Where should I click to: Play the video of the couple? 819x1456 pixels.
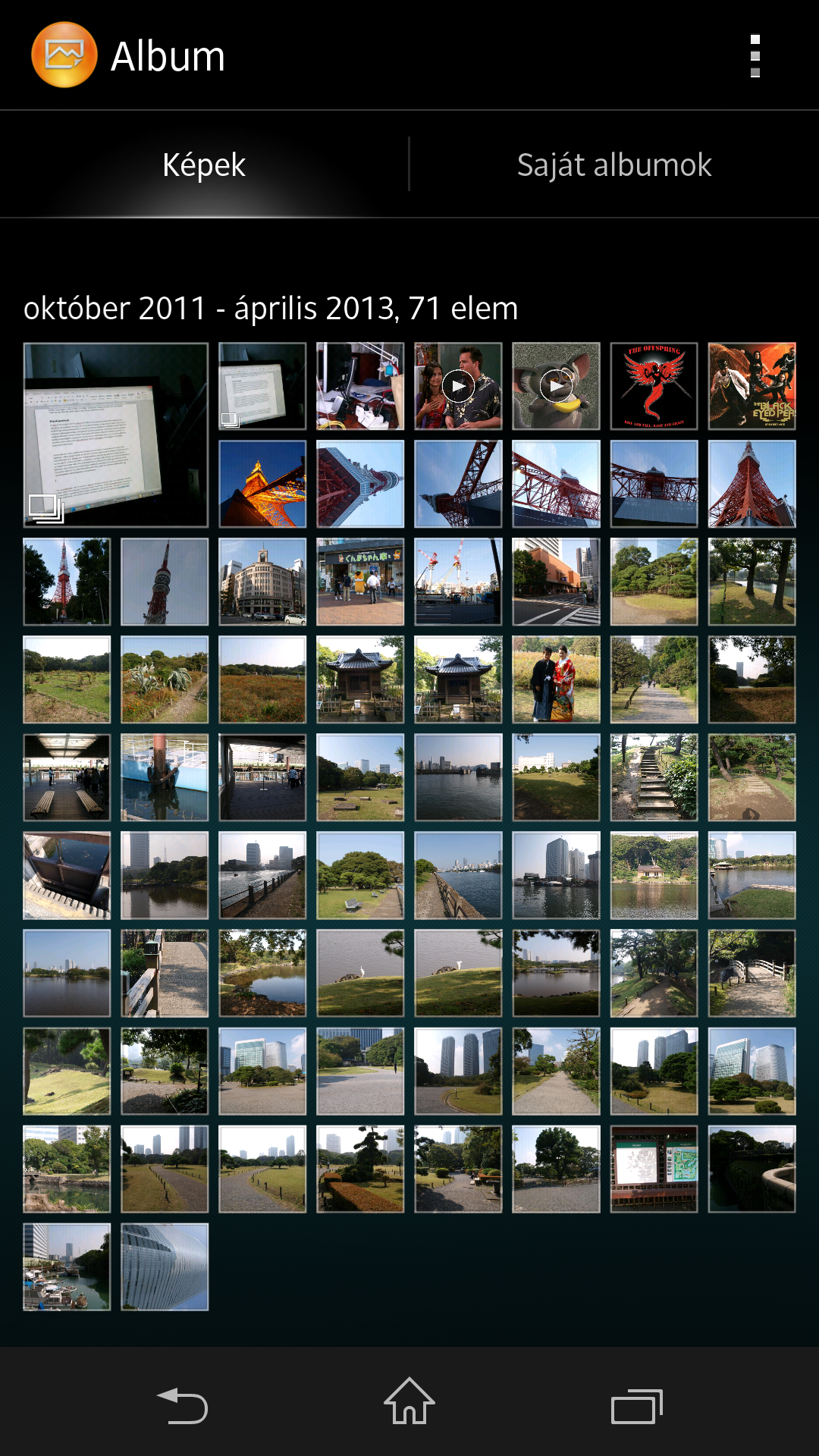[458, 386]
